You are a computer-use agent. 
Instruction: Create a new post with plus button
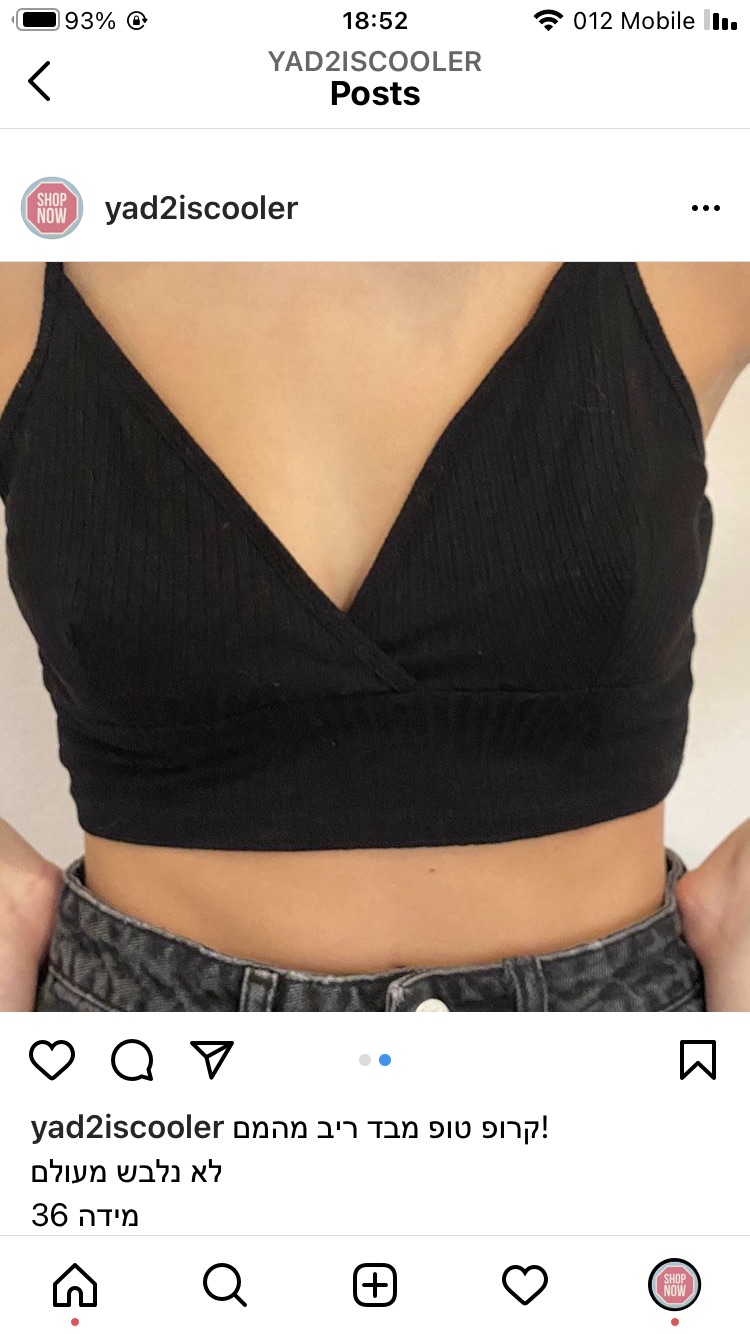[375, 1285]
